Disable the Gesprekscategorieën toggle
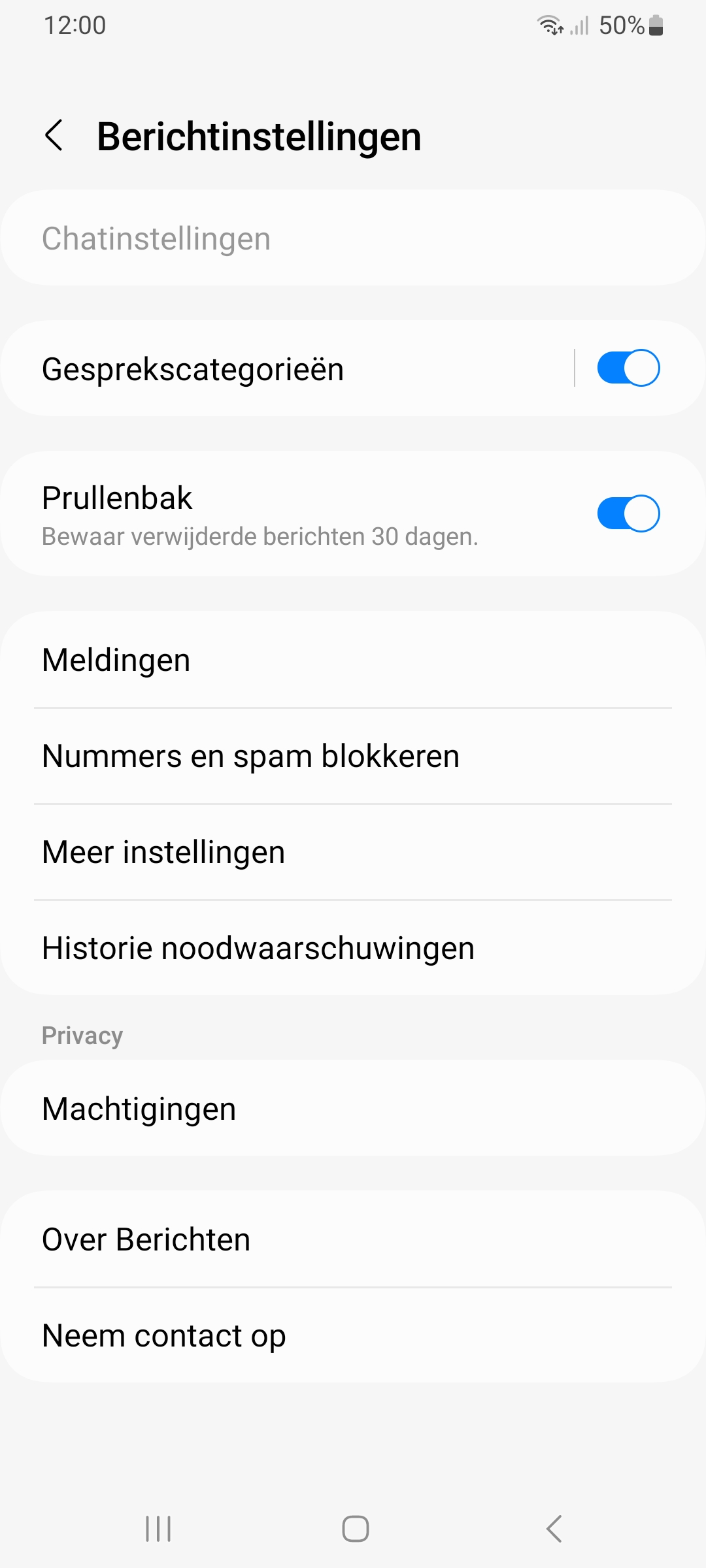 (627, 368)
